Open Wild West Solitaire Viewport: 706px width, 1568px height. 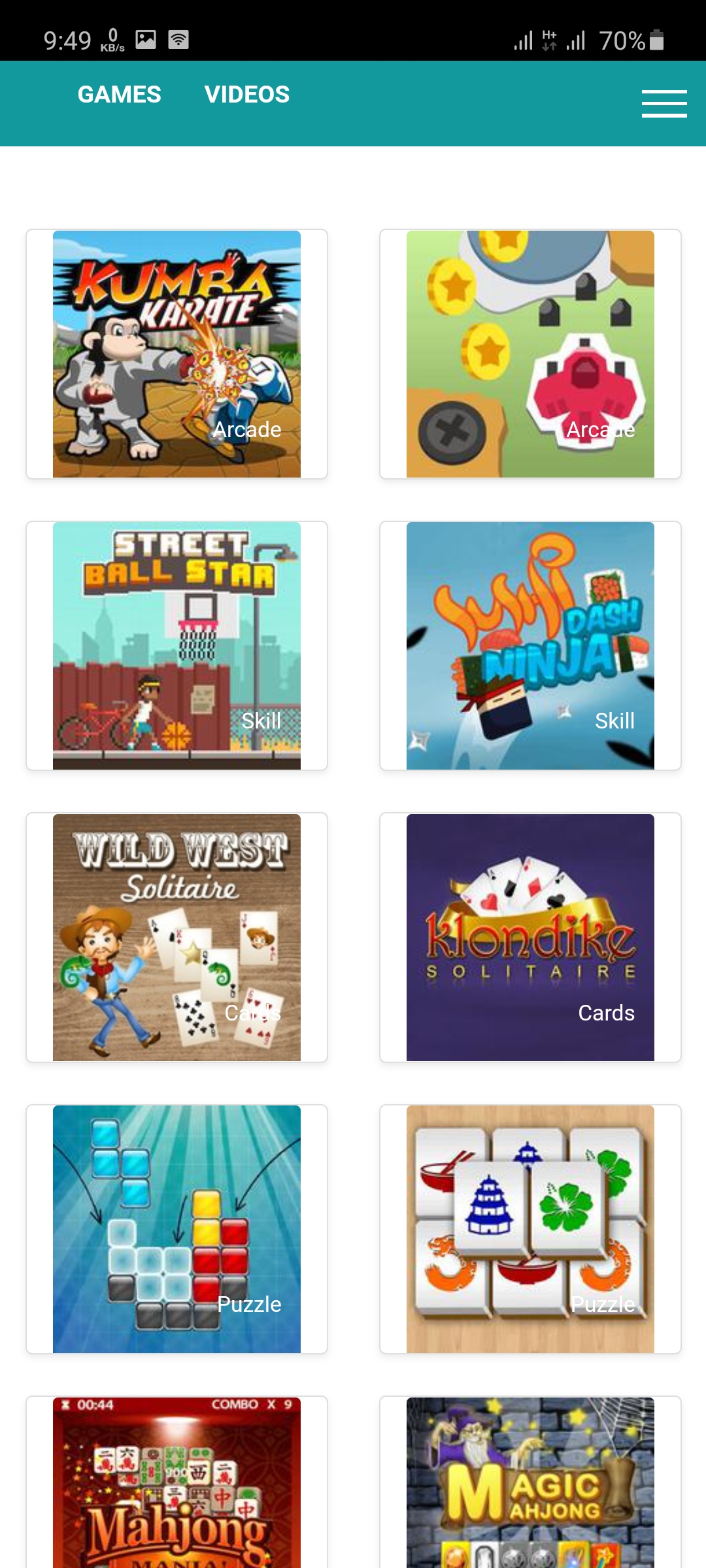coord(176,937)
